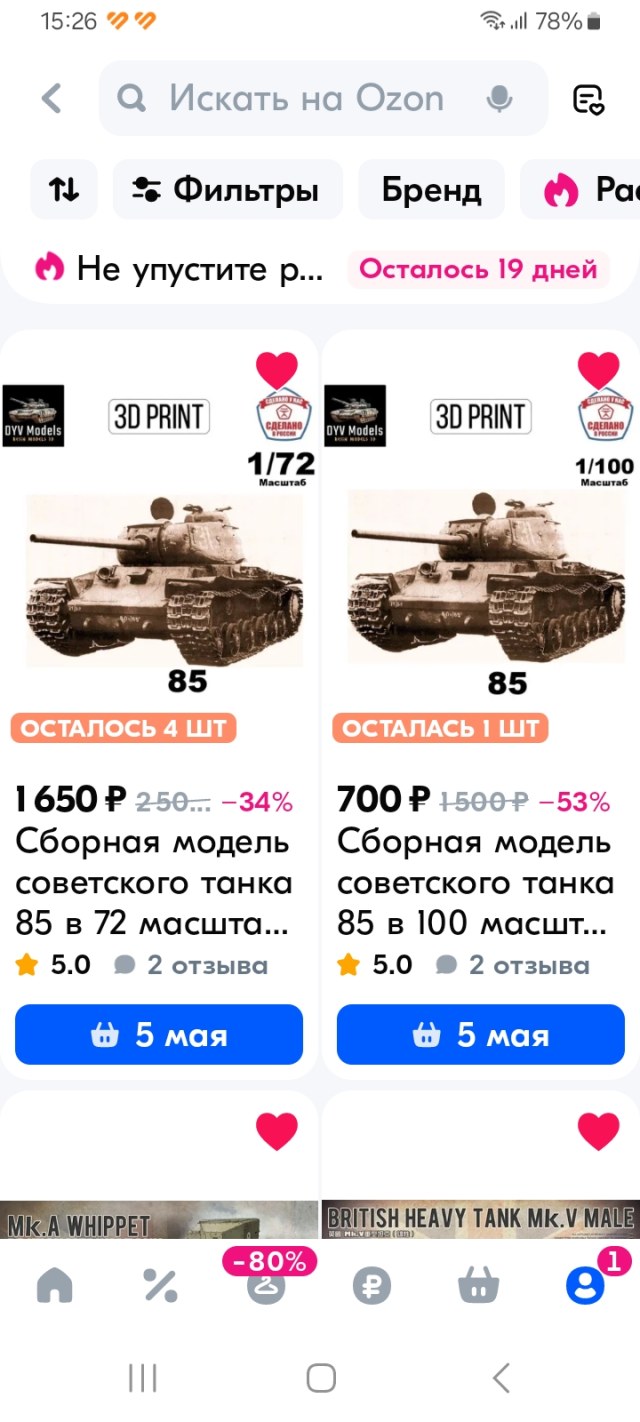Tap the system back button
Screen dimensions: 640x1422
click(501, 1378)
